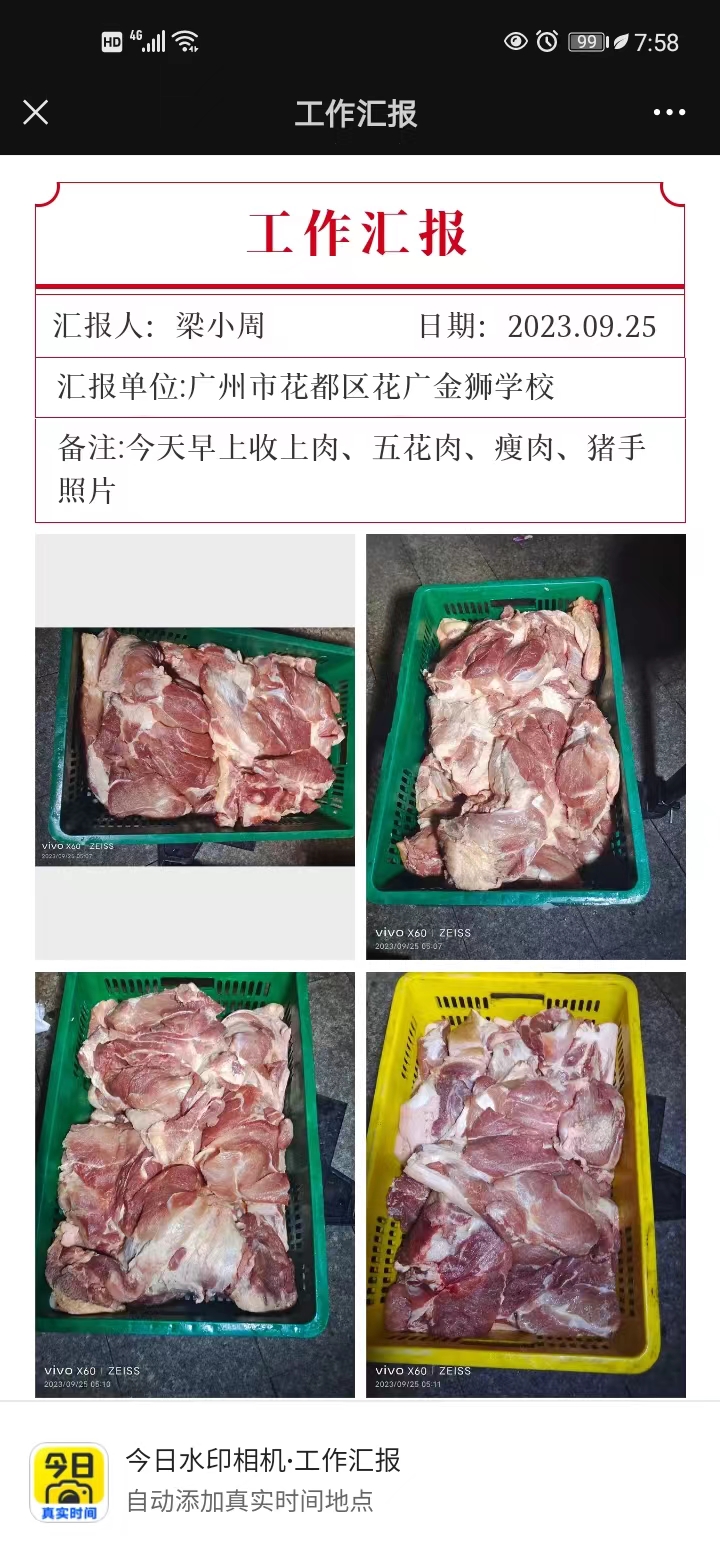Image resolution: width=720 pixels, height=1560 pixels.
Task: Open the three-dot overflow menu
Action: pyautogui.click(x=669, y=113)
